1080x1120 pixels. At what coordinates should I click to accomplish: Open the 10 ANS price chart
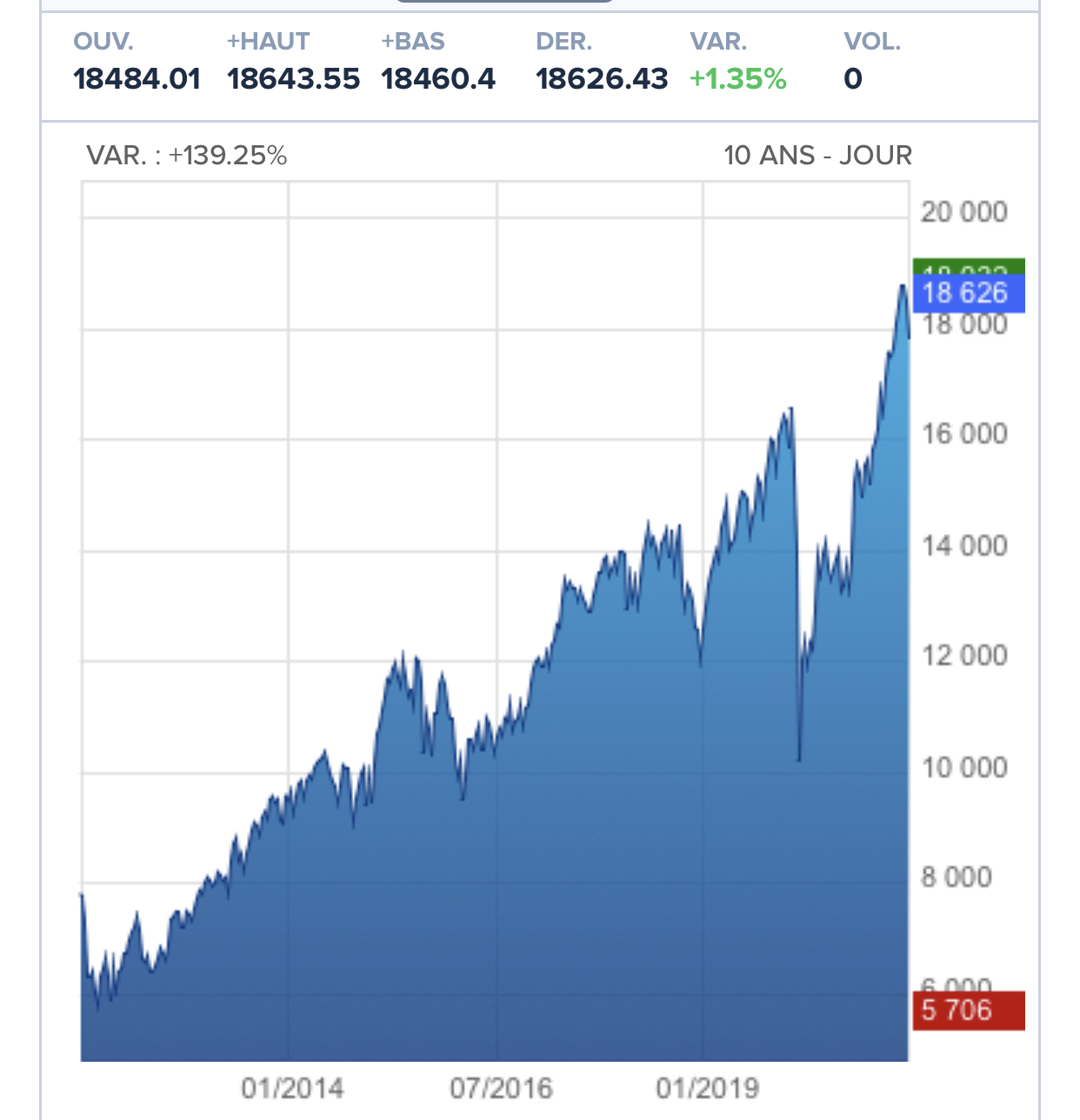tap(496, 621)
